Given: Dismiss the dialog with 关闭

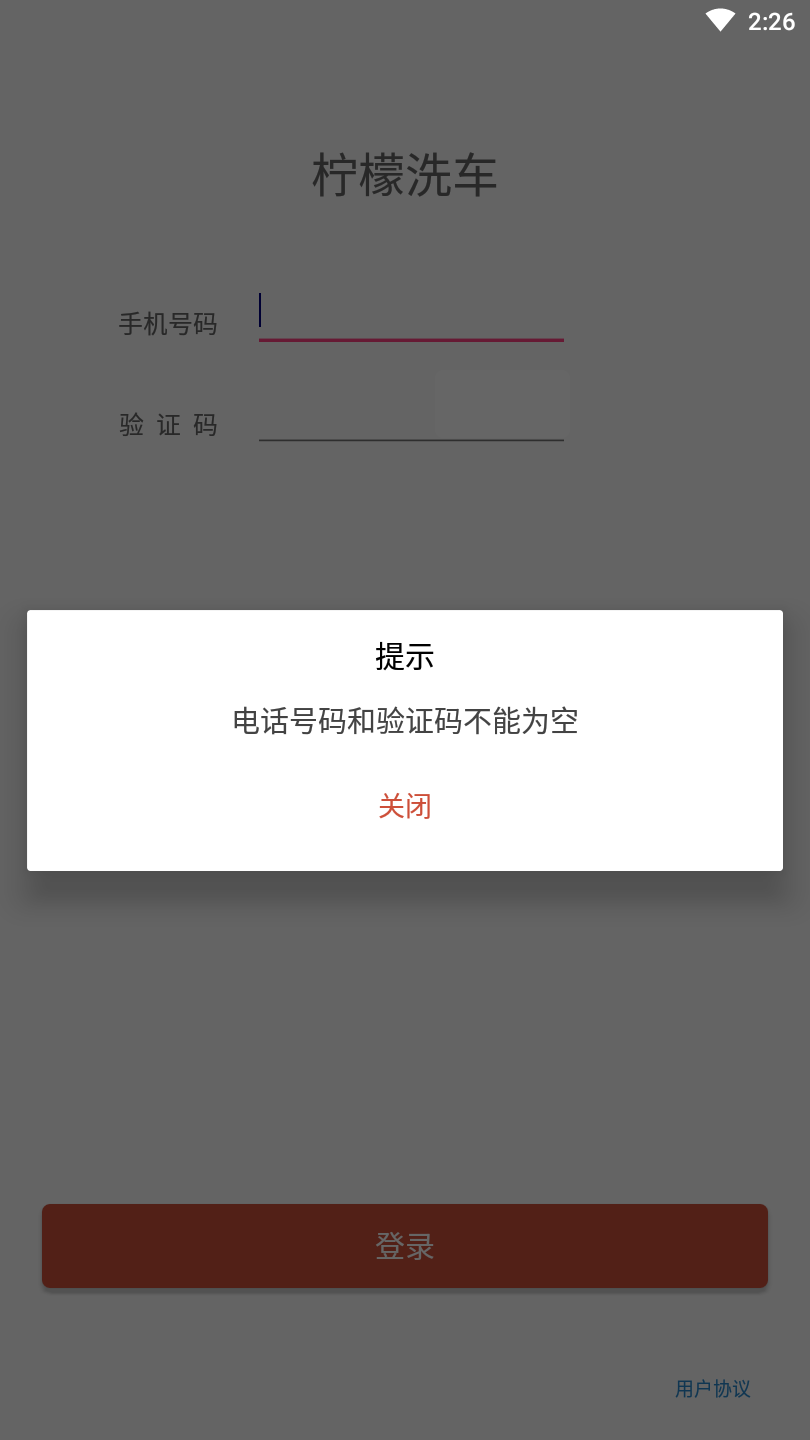Looking at the screenshot, I should [x=404, y=806].
